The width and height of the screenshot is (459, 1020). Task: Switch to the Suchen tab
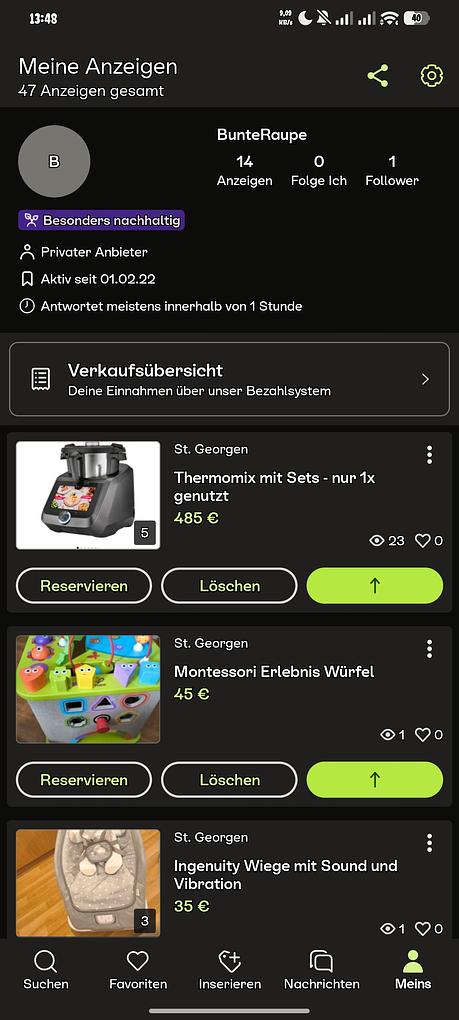click(46, 970)
